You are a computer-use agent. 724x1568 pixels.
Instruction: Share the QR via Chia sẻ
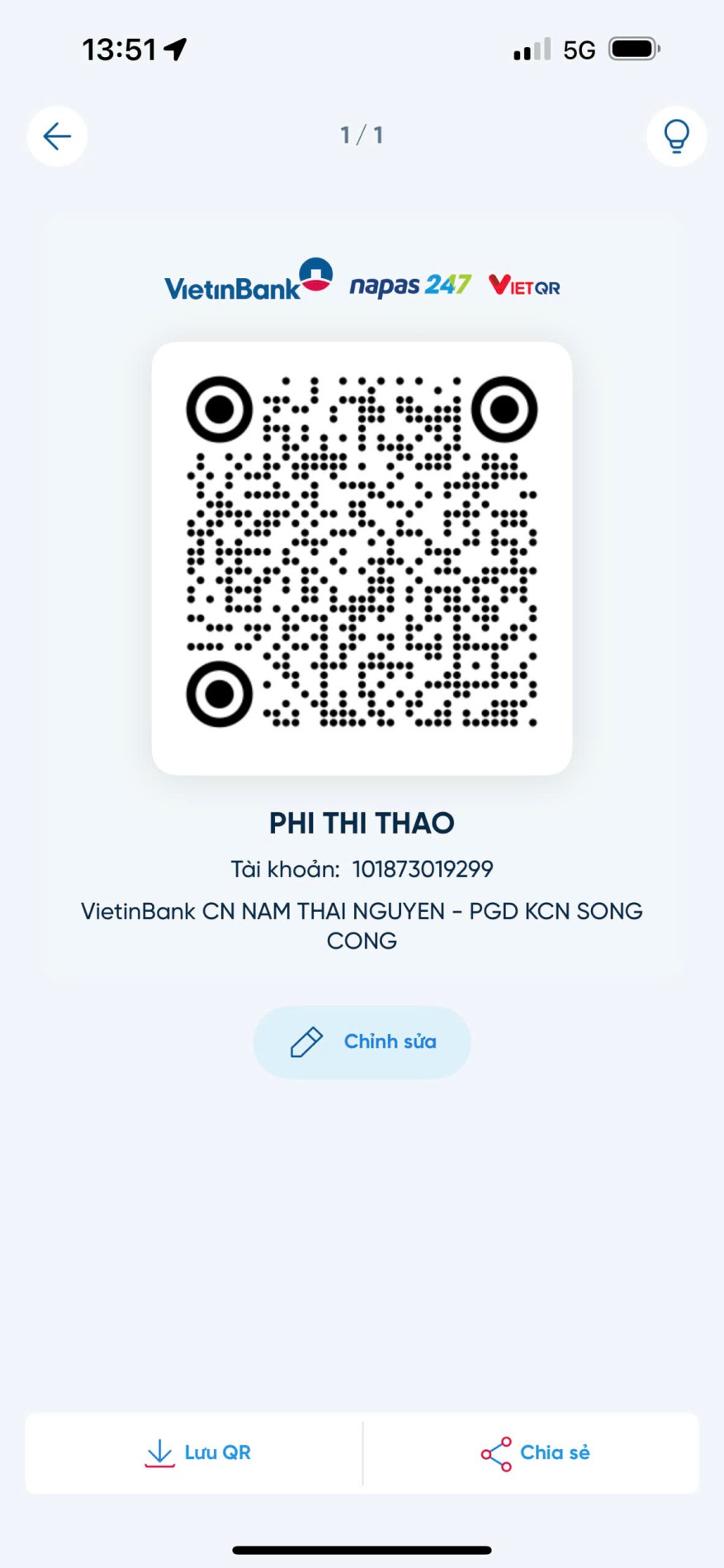(x=535, y=1452)
